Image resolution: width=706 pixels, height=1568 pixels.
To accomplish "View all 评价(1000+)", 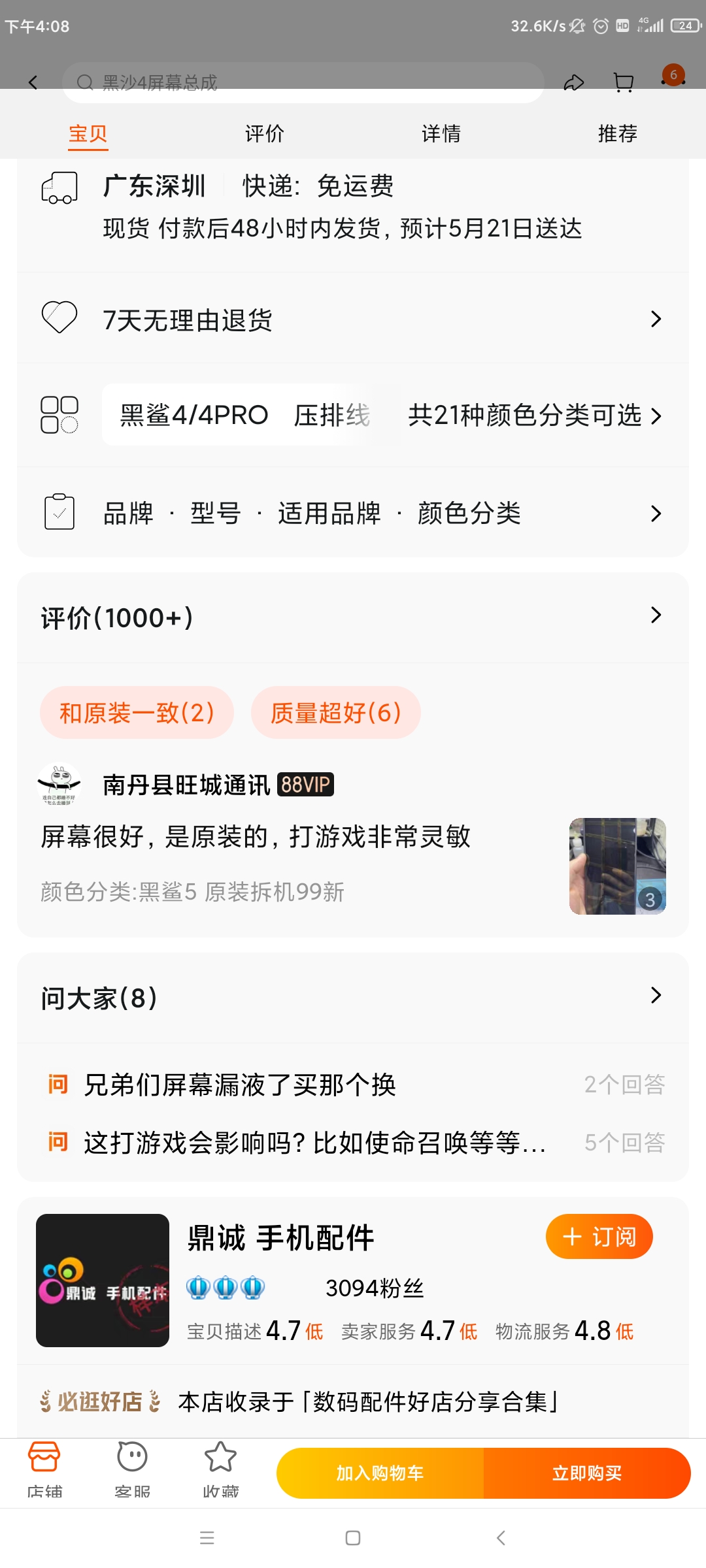I will (x=353, y=617).
